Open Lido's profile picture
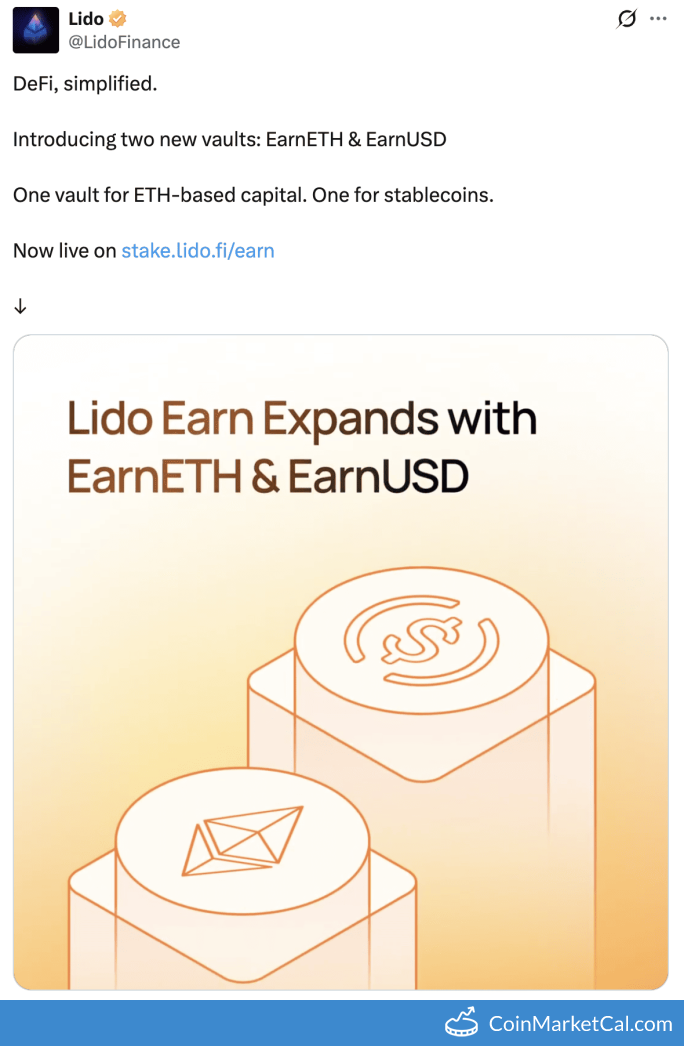684x1046 pixels. (x=35, y=30)
